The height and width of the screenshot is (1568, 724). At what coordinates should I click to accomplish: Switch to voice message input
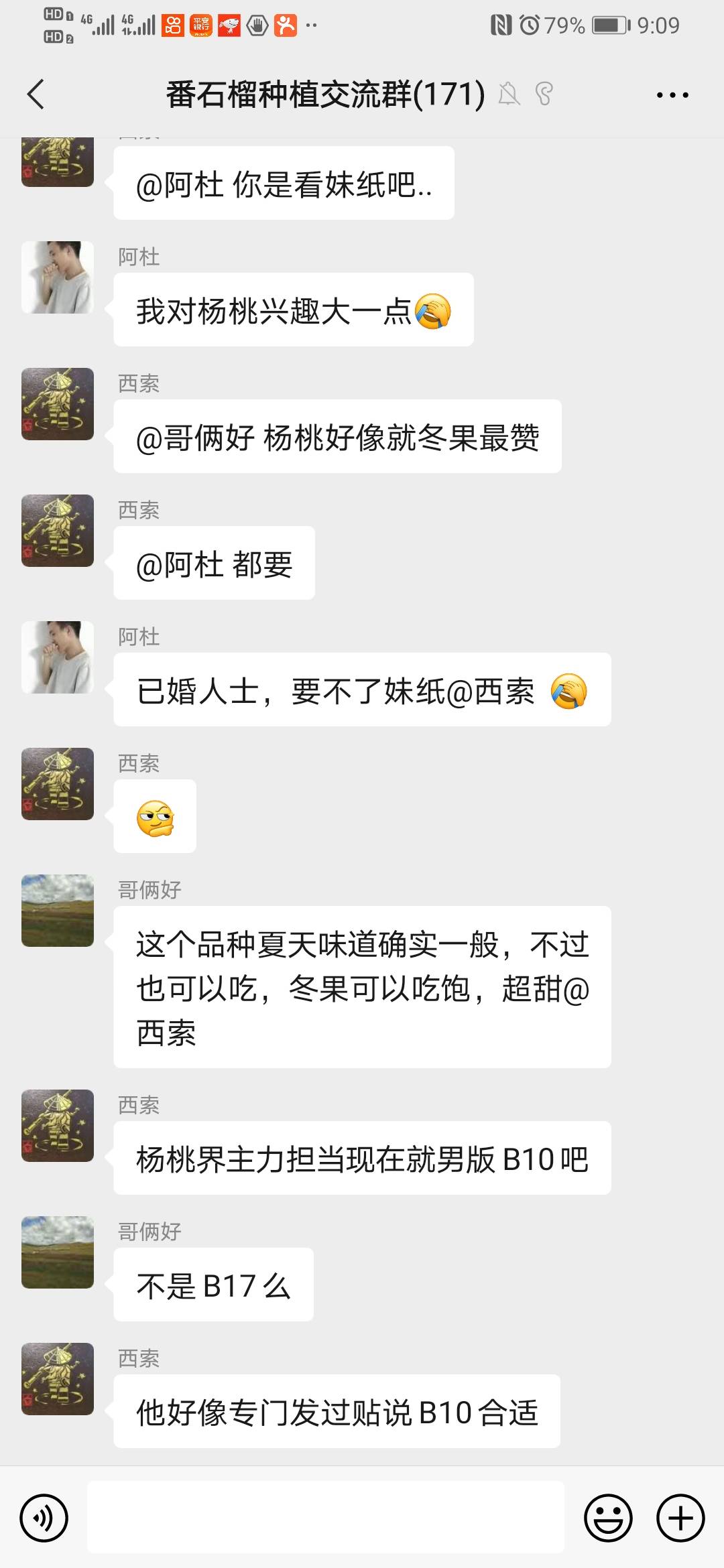pos(44,1518)
